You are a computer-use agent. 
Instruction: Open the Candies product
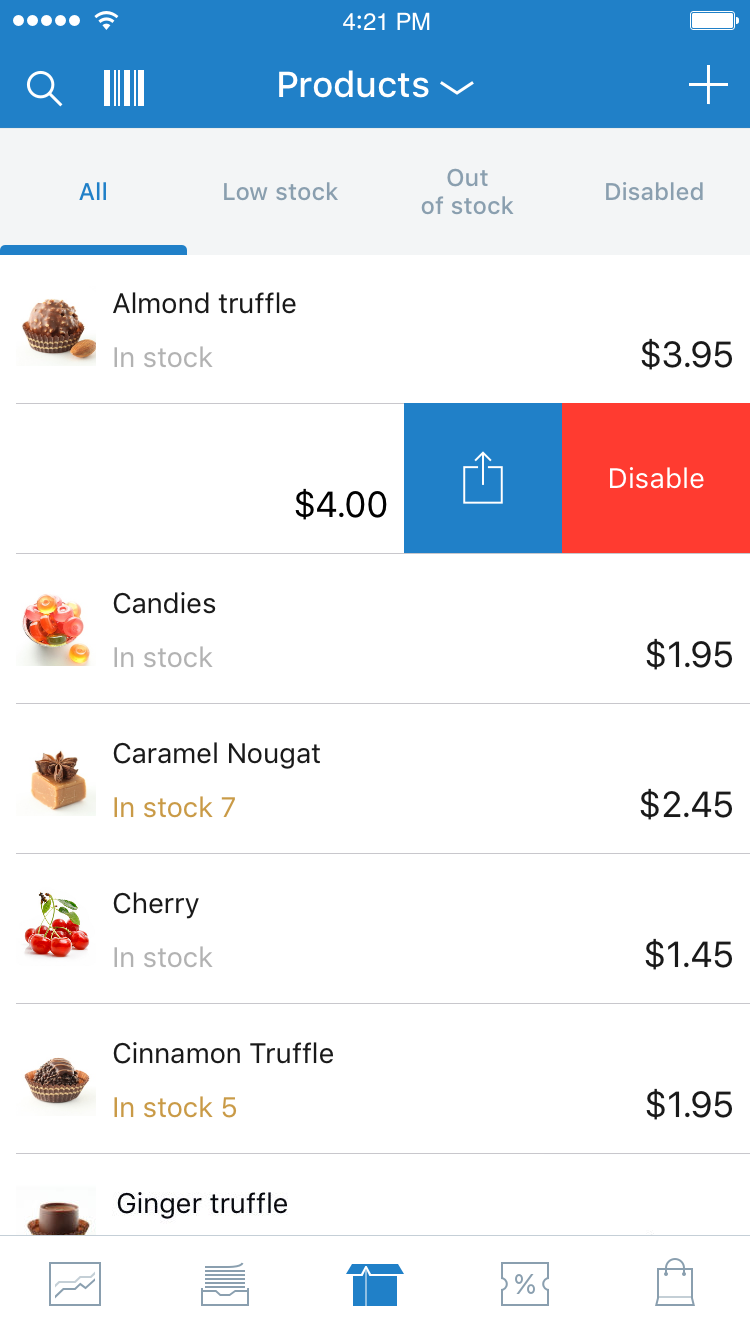[x=375, y=630]
